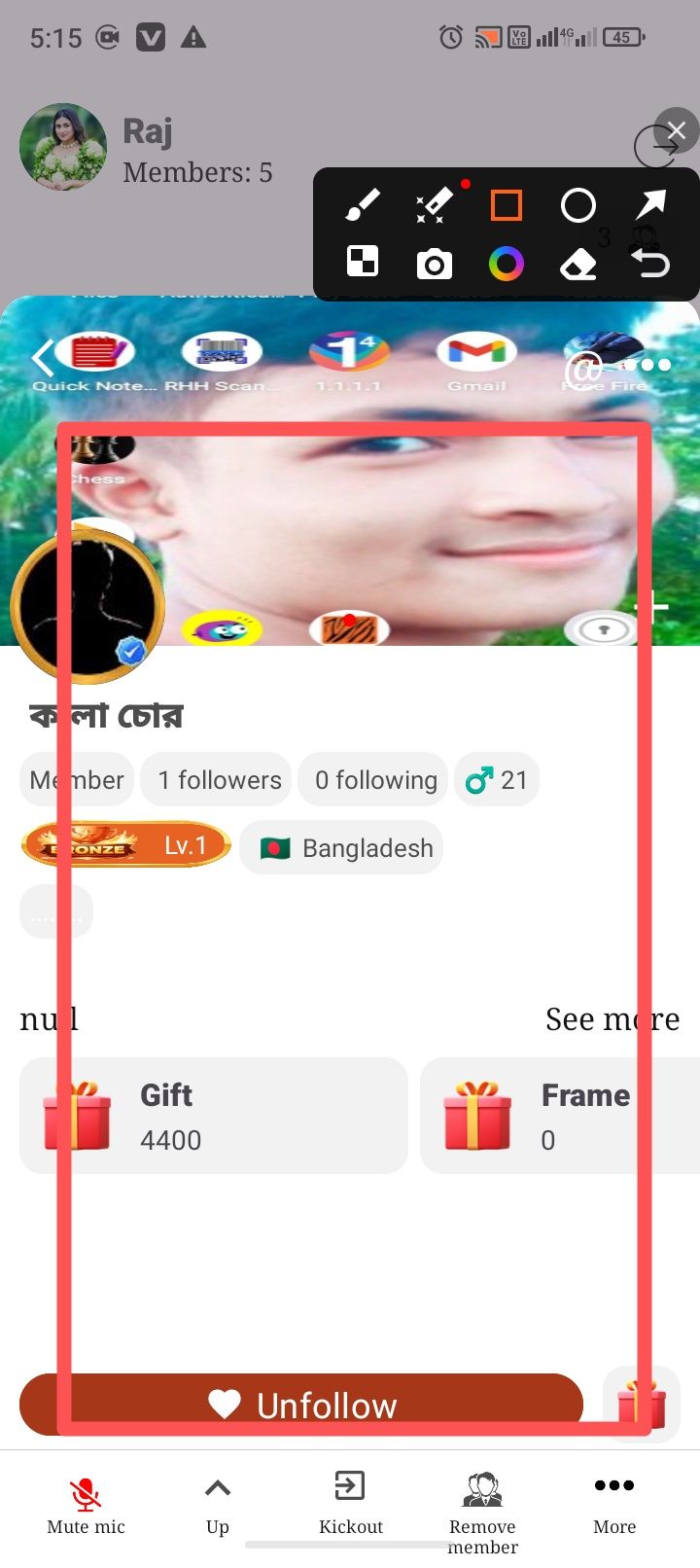
Task: Choose the circle shape tool
Action: pos(578,205)
